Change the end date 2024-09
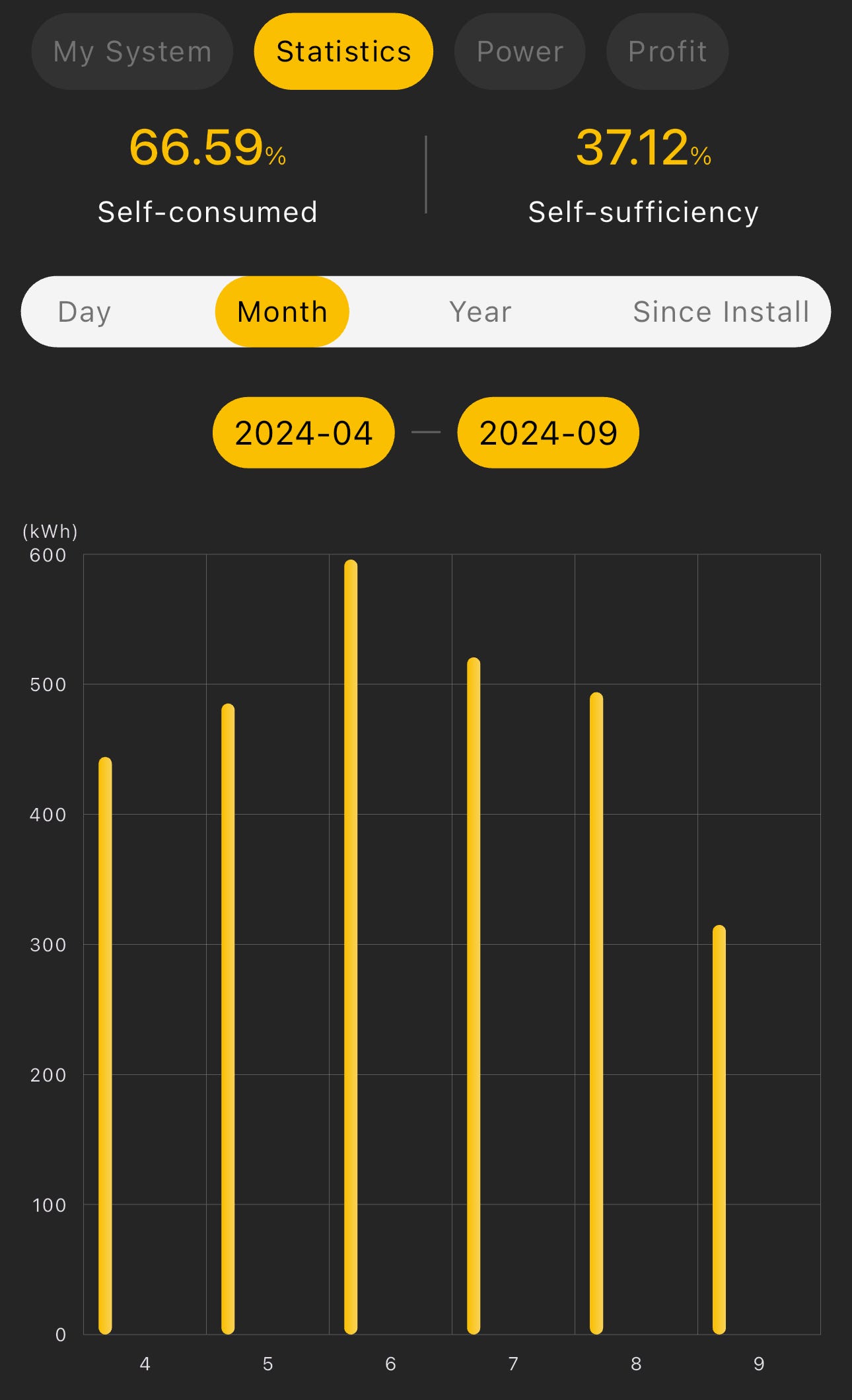 click(x=548, y=433)
